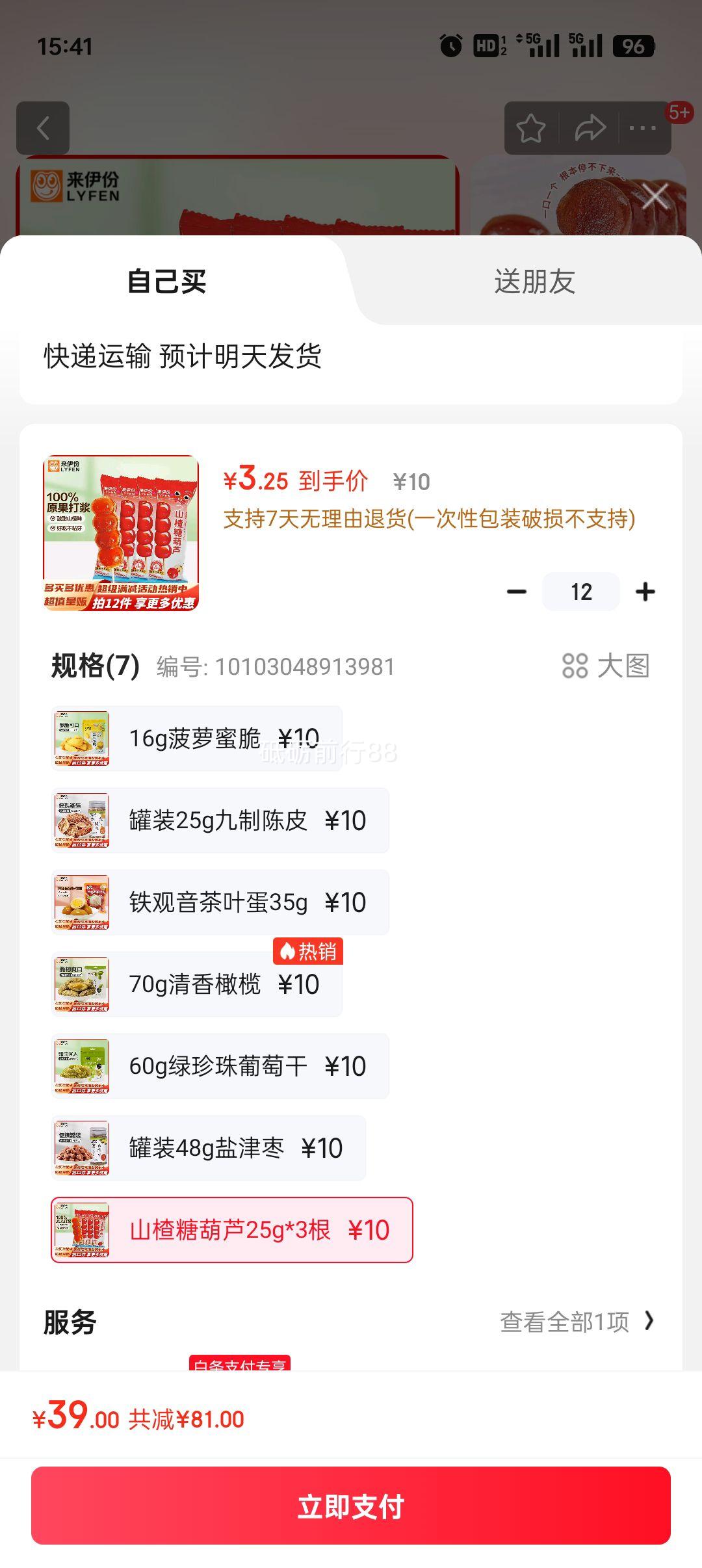Choose the 16g菠萝蜜脆 option

(x=197, y=738)
